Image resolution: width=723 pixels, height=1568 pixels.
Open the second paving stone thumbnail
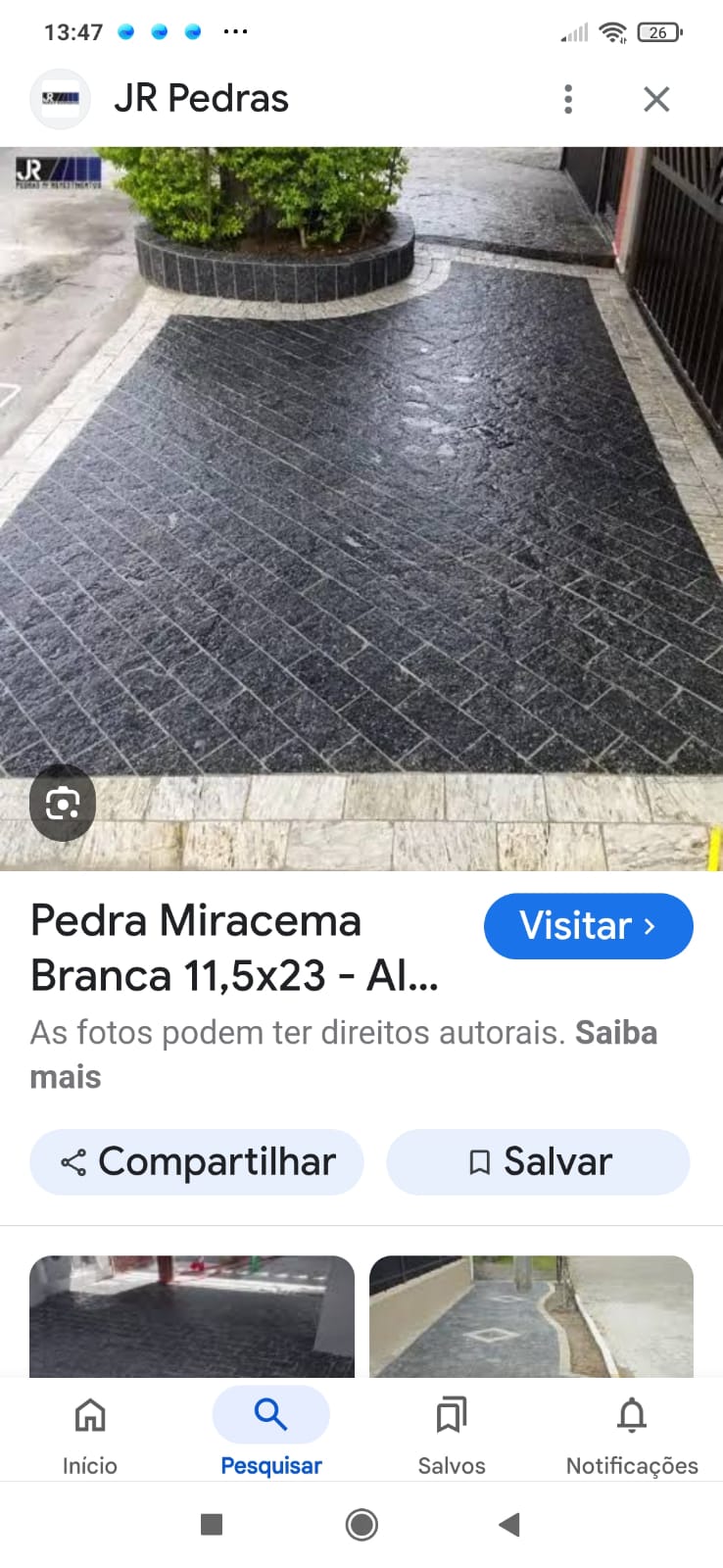click(531, 1318)
